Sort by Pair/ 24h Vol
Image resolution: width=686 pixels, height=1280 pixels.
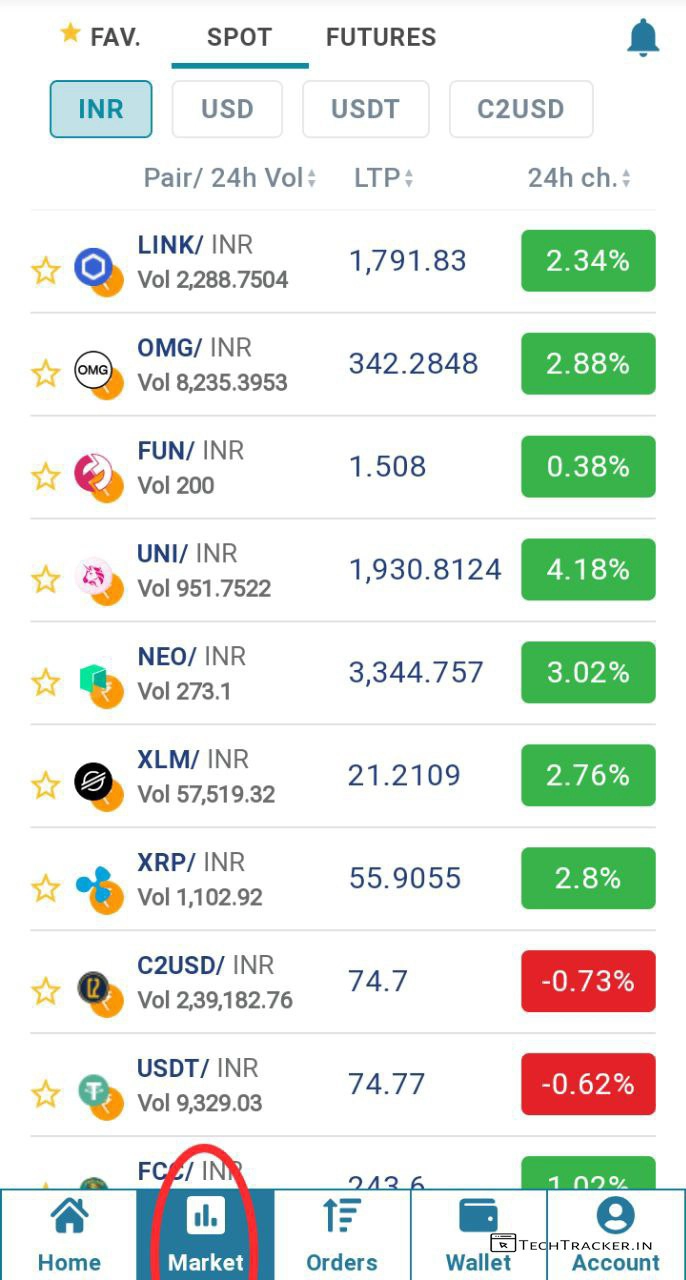click(x=229, y=178)
